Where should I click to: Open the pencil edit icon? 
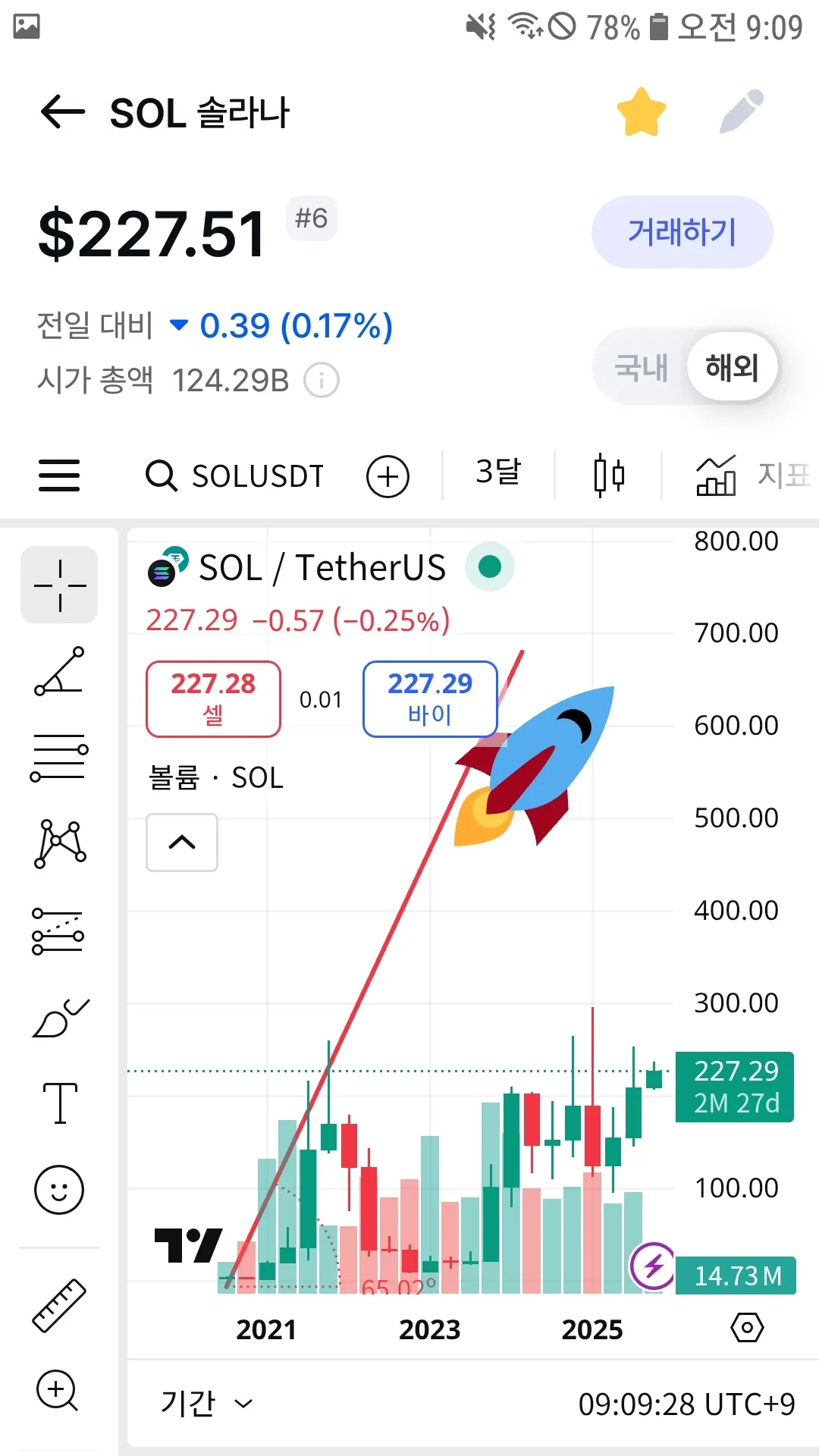(x=741, y=112)
